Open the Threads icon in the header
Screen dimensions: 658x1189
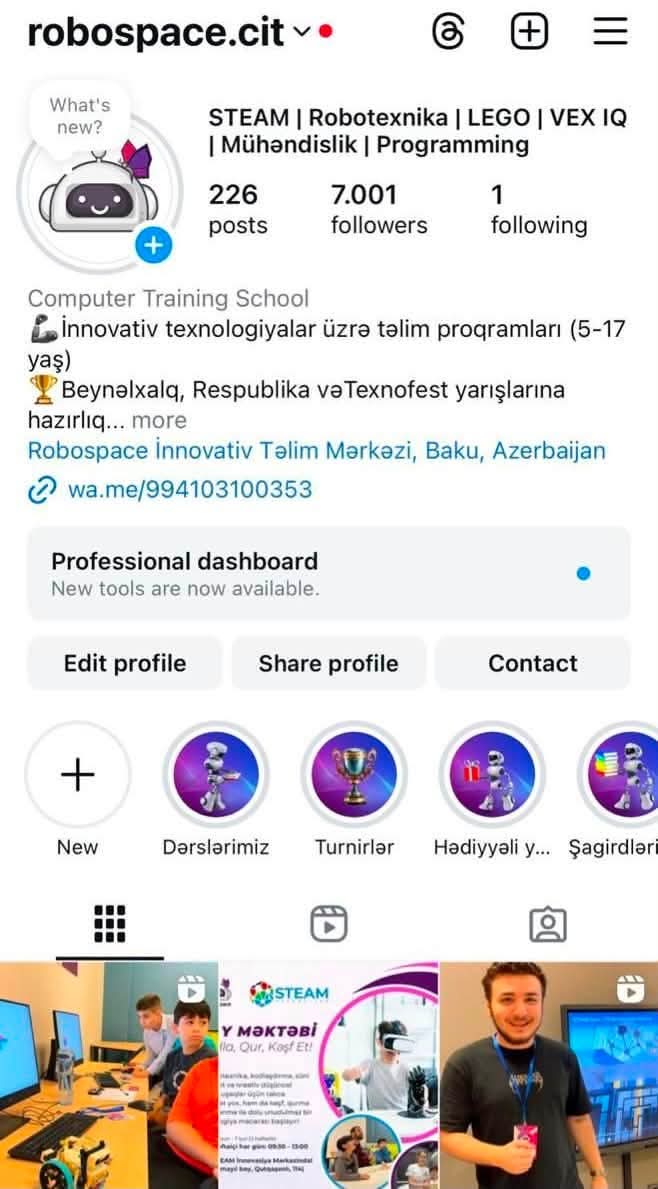tap(448, 32)
